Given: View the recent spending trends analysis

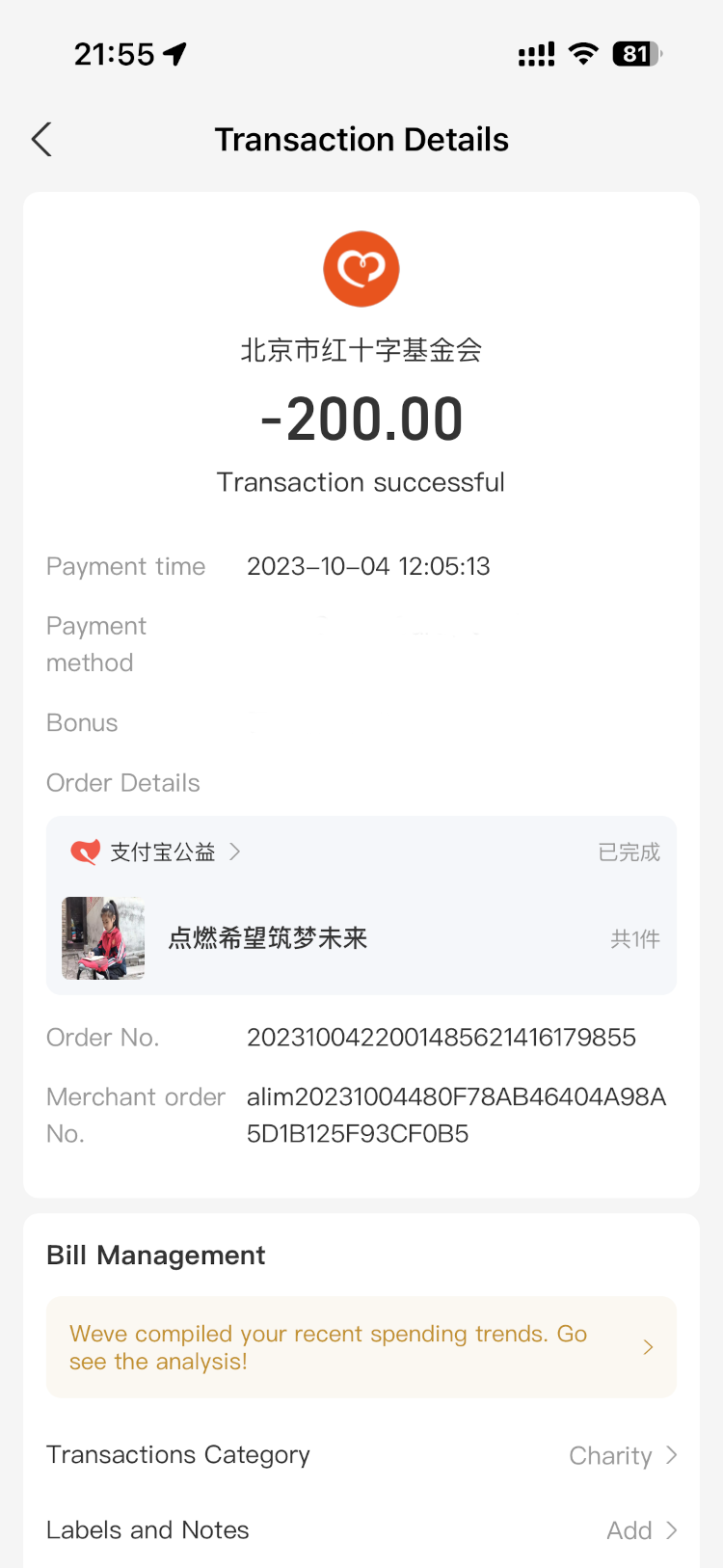Looking at the screenshot, I should 361,1347.
